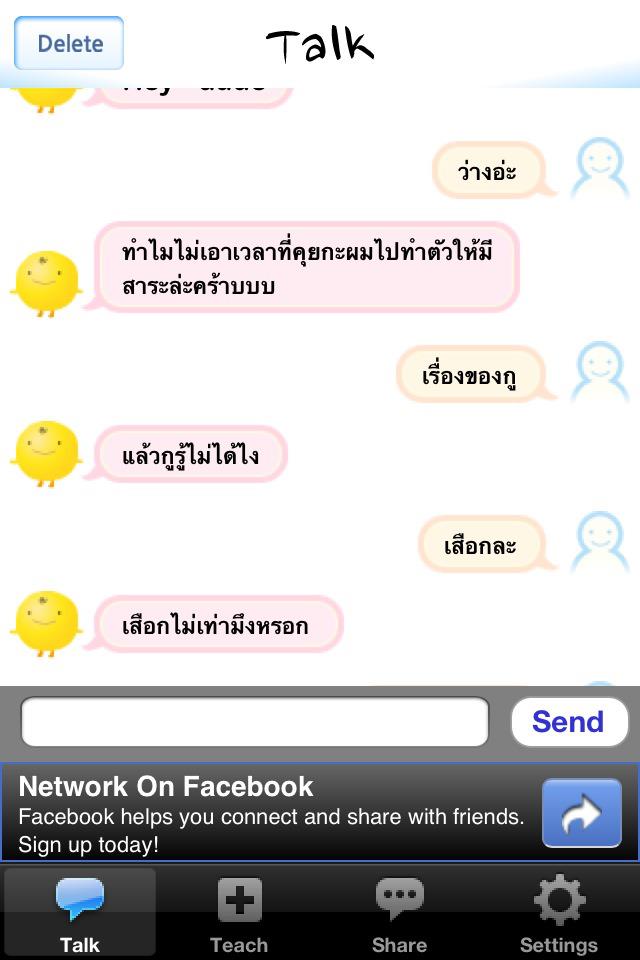The width and height of the screenshot is (640, 960).
Task: Open the Facebook ad arrow button
Action: click(x=581, y=814)
